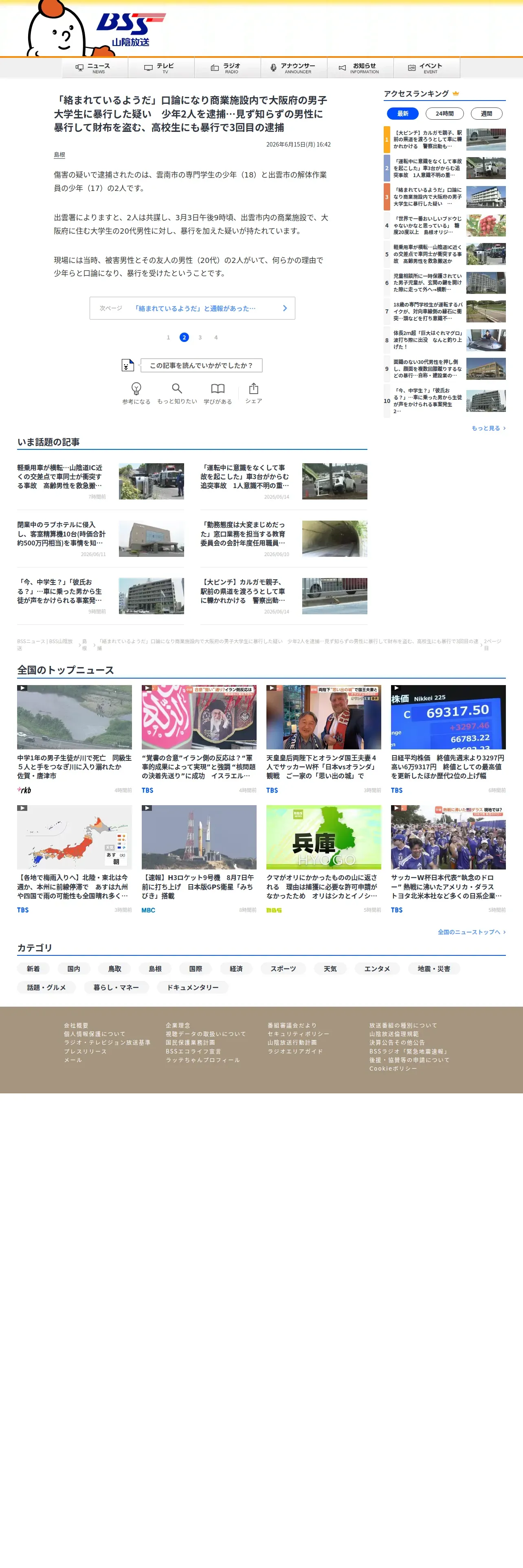The width and height of the screenshot is (523, 1568).
Task: Mark the article as 参考になる
Action: (136, 393)
